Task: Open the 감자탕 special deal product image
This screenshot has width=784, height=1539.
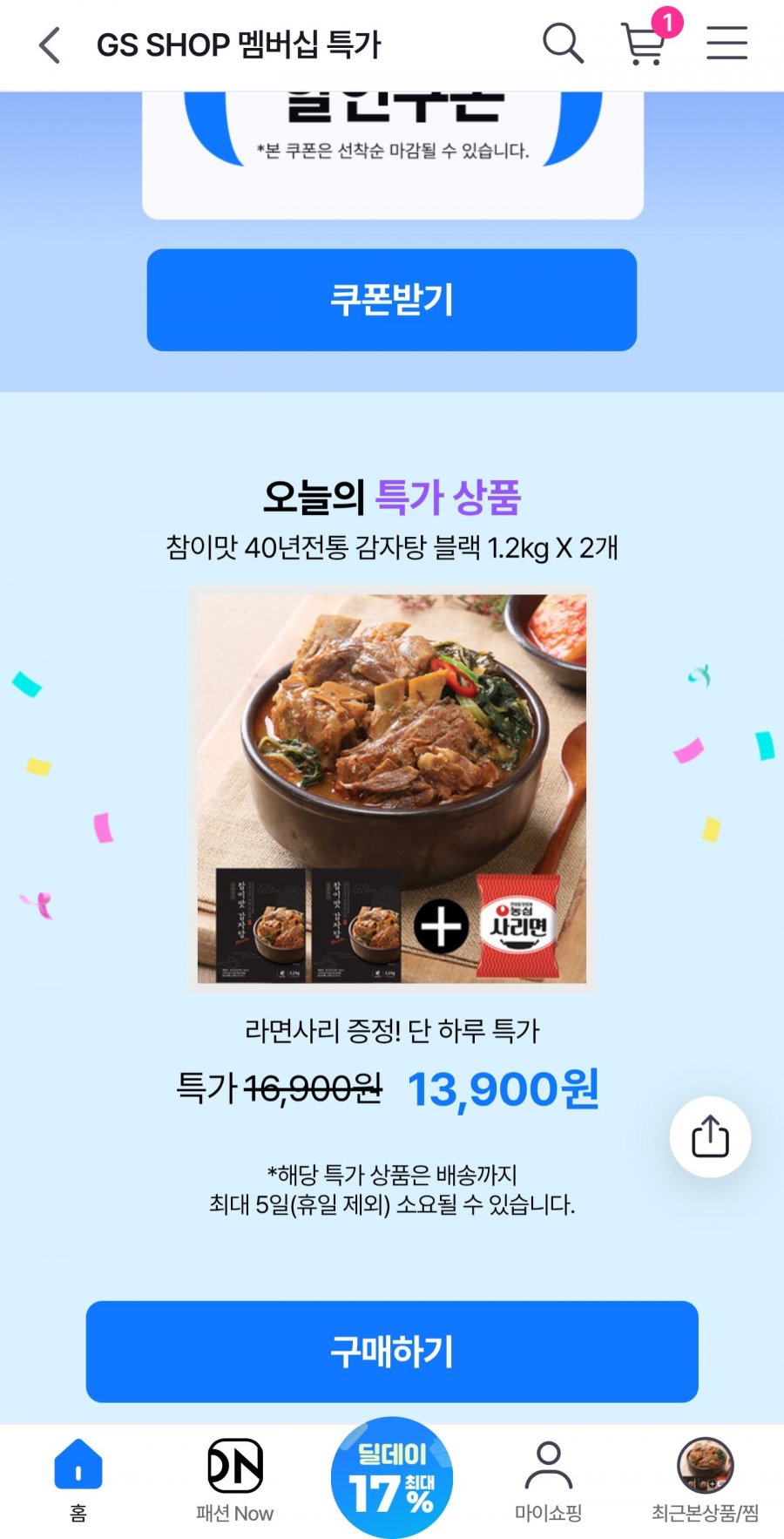Action: [x=391, y=789]
